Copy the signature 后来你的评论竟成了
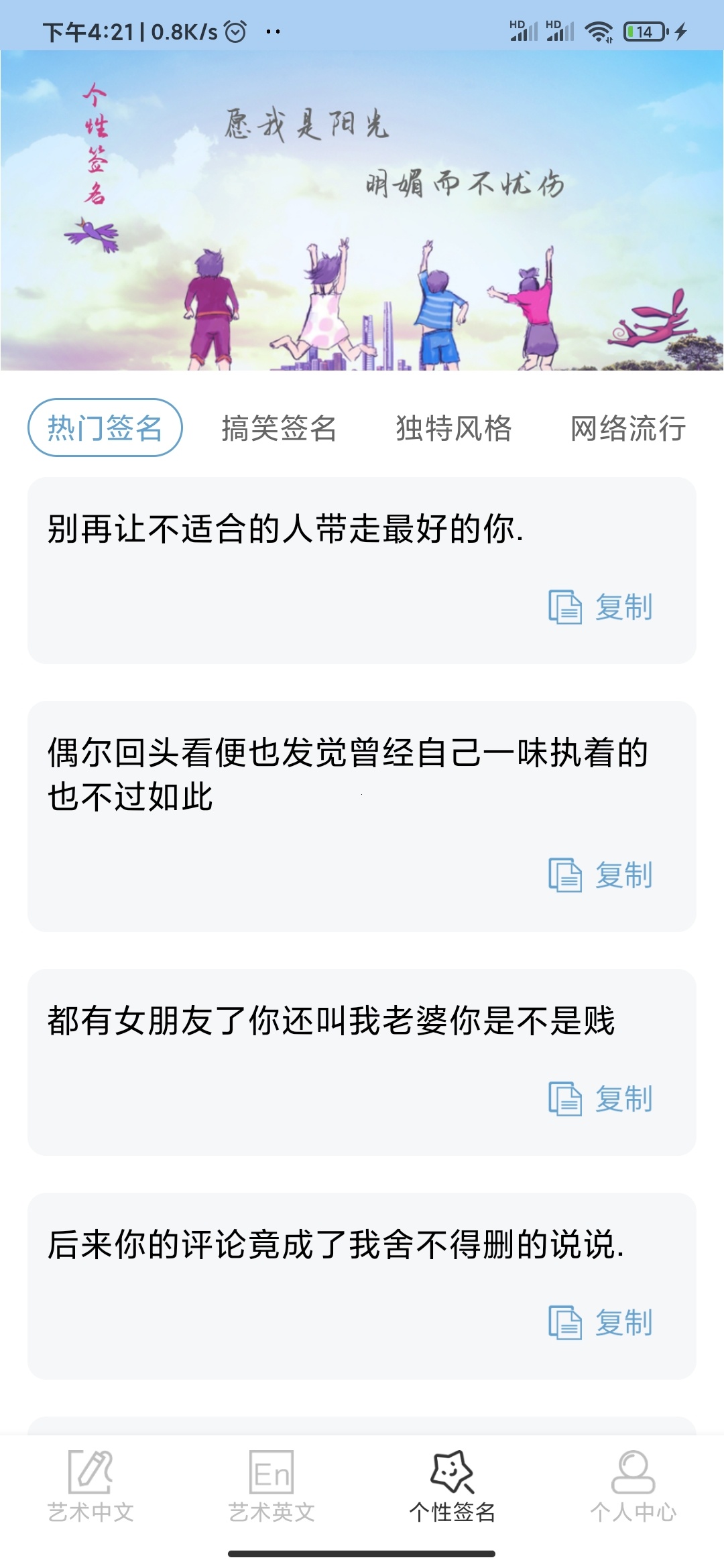The image size is (724, 1568). [601, 1323]
